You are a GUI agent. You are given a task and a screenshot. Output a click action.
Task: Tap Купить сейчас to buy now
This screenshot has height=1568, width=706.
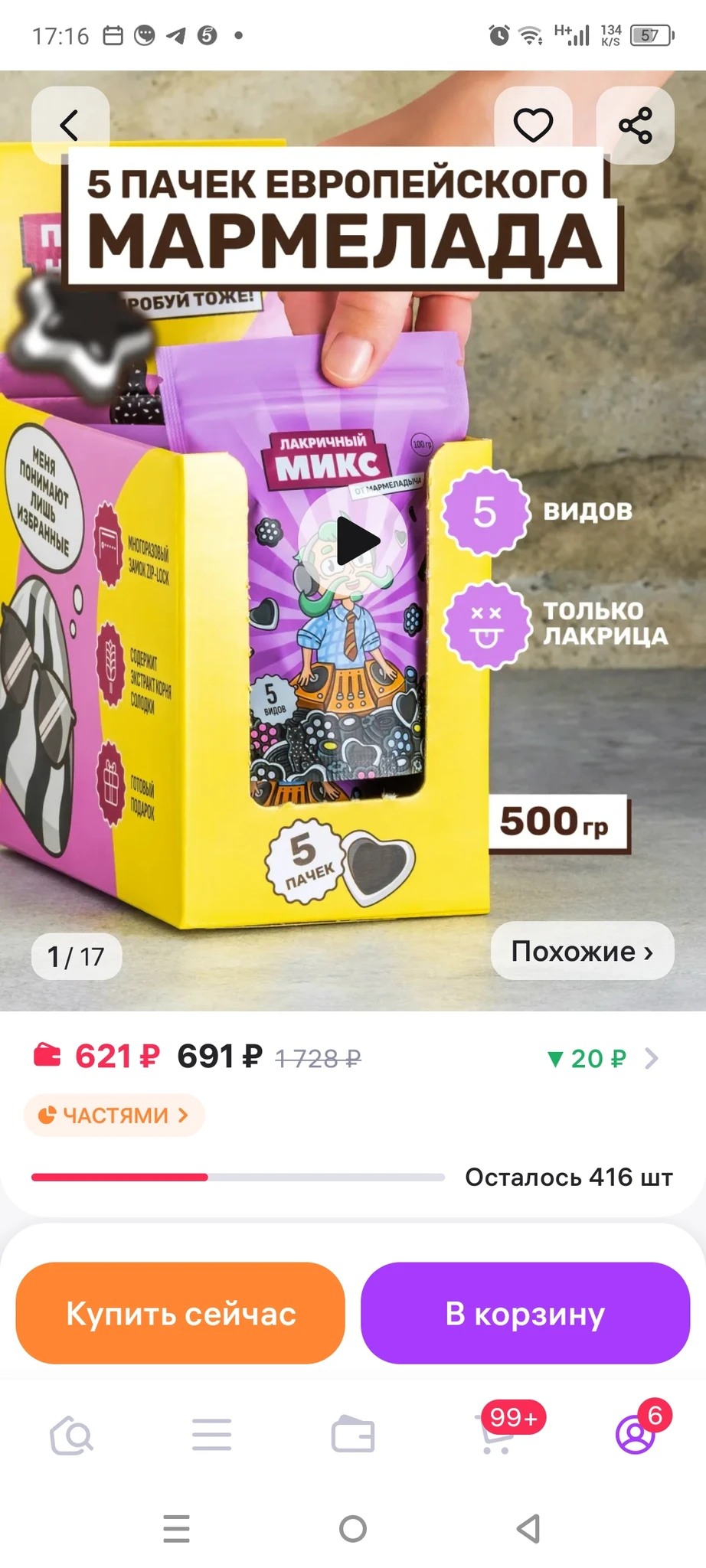click(x=181, y=1313)
